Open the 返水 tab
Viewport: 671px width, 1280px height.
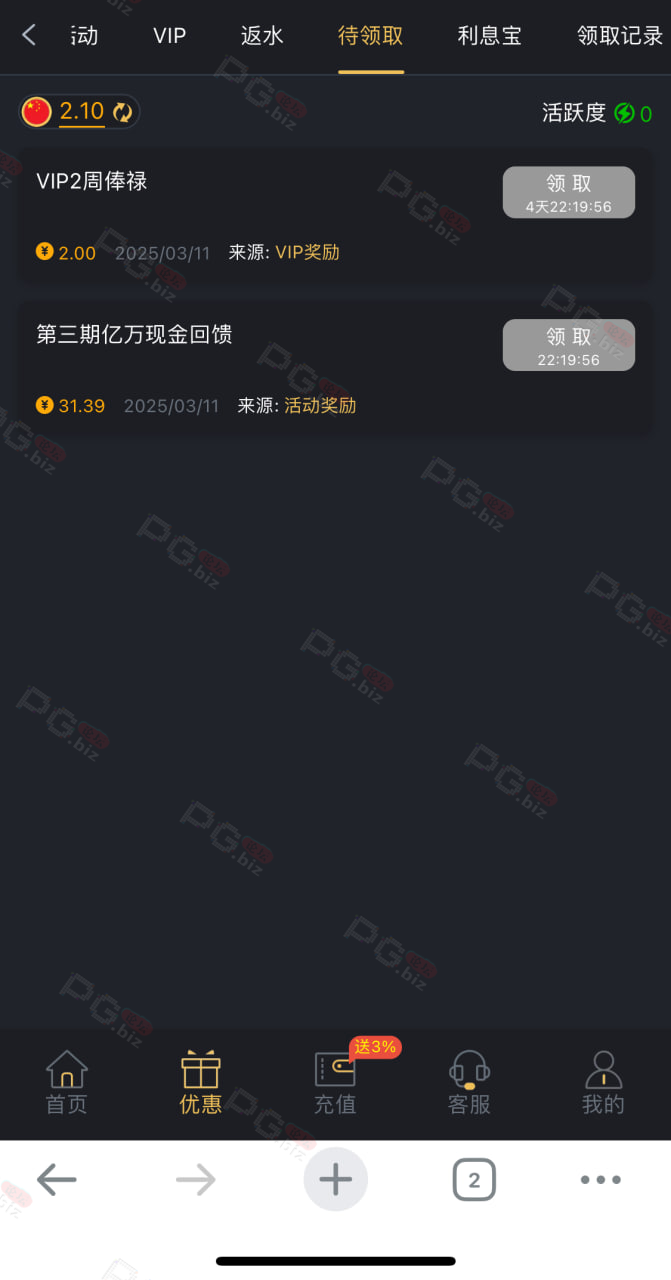tap(262, 36)
